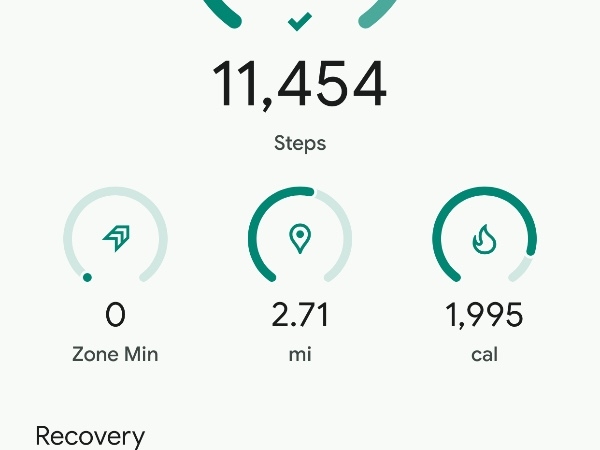Open the Steps details
This screenshot has height=450, width=600.
(x=299, y=86)
